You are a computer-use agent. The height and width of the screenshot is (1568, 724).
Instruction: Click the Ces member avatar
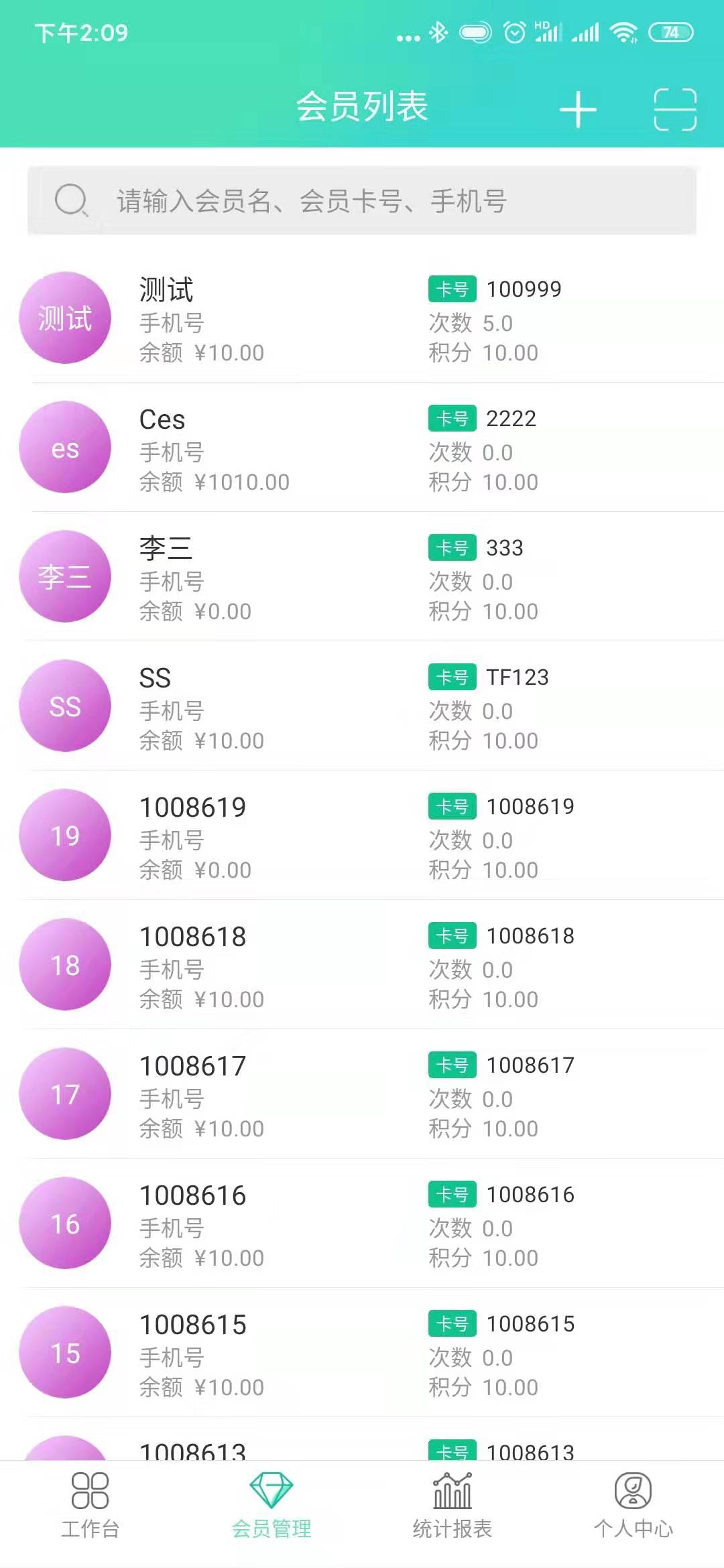[x=65, y=448]
